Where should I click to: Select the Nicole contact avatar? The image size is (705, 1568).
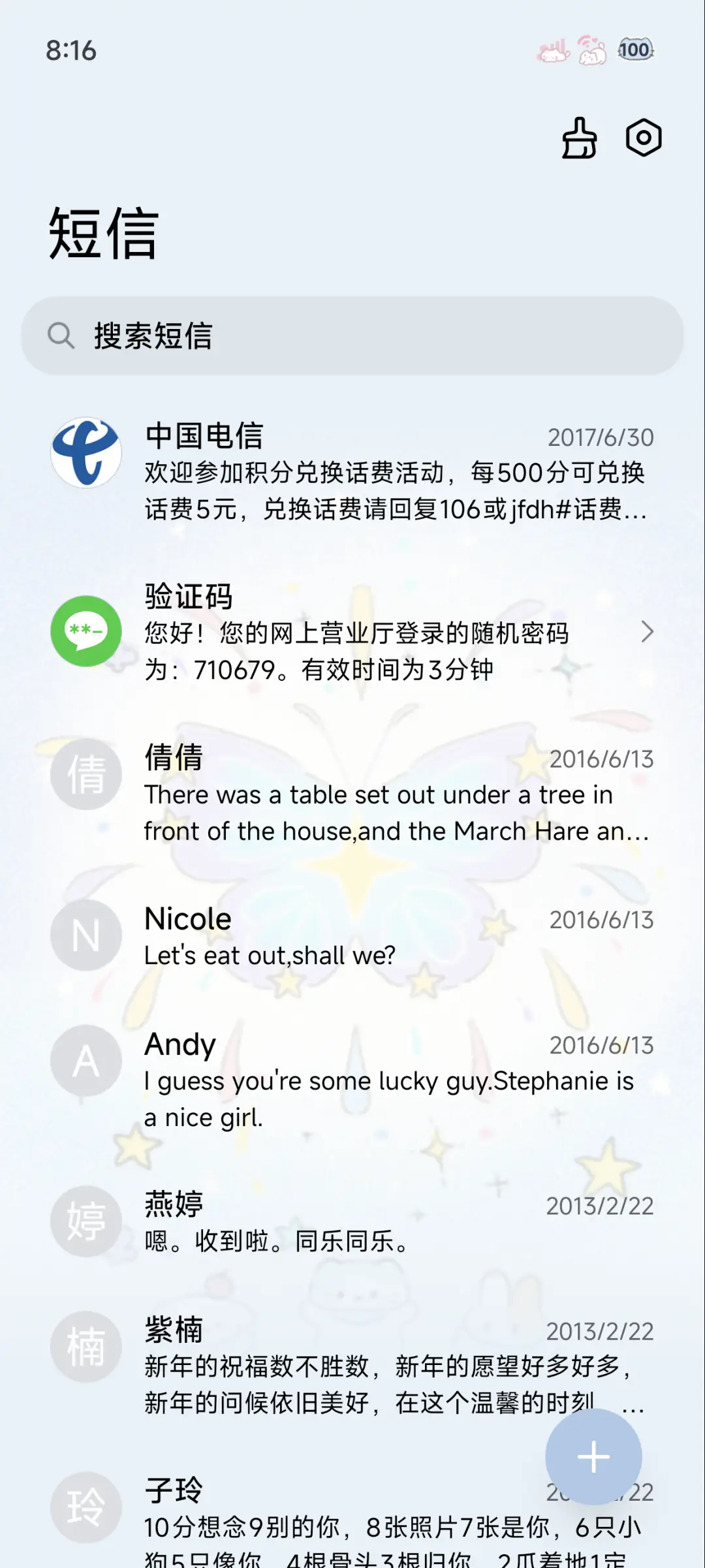pyautogui.click(x=85, y=935)
